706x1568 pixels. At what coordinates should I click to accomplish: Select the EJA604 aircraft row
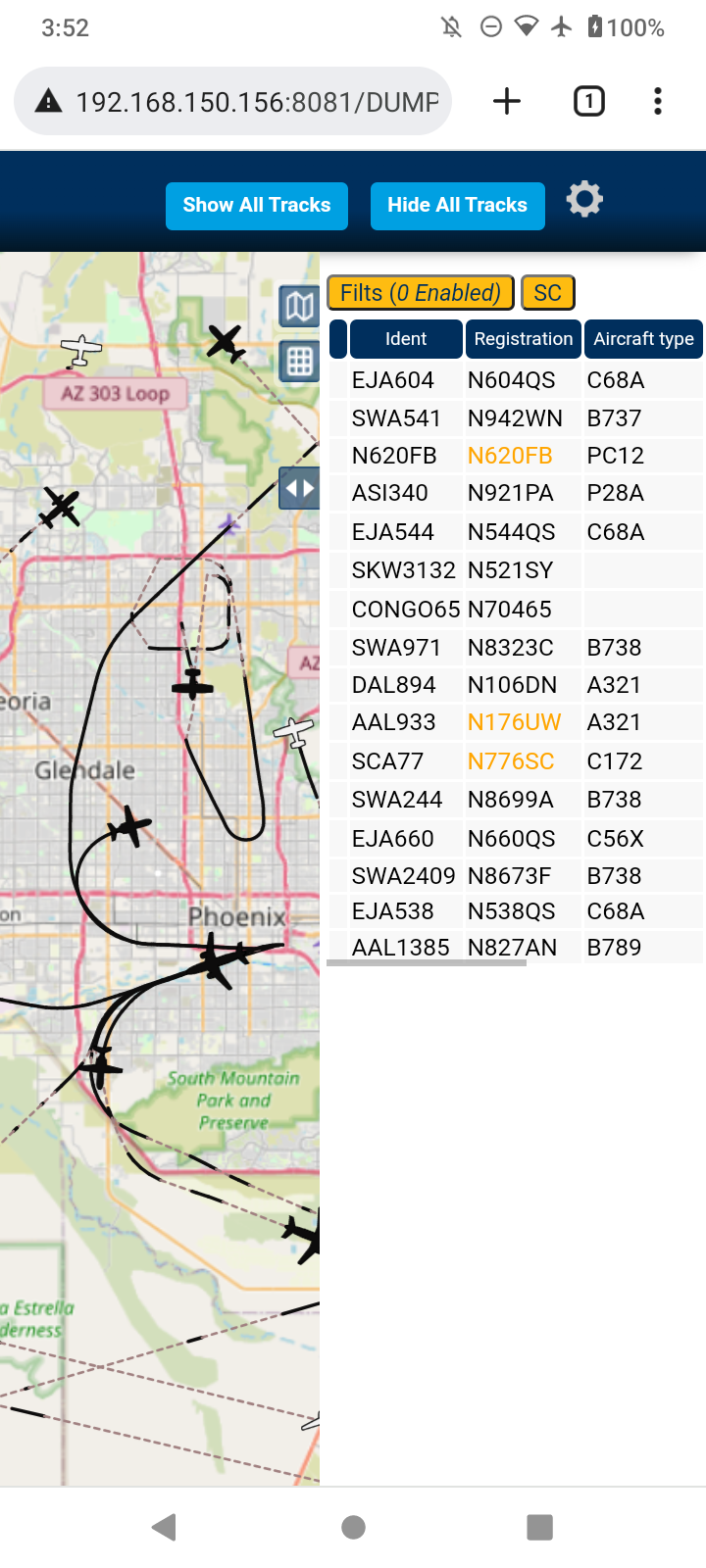(x=516, y=380)
